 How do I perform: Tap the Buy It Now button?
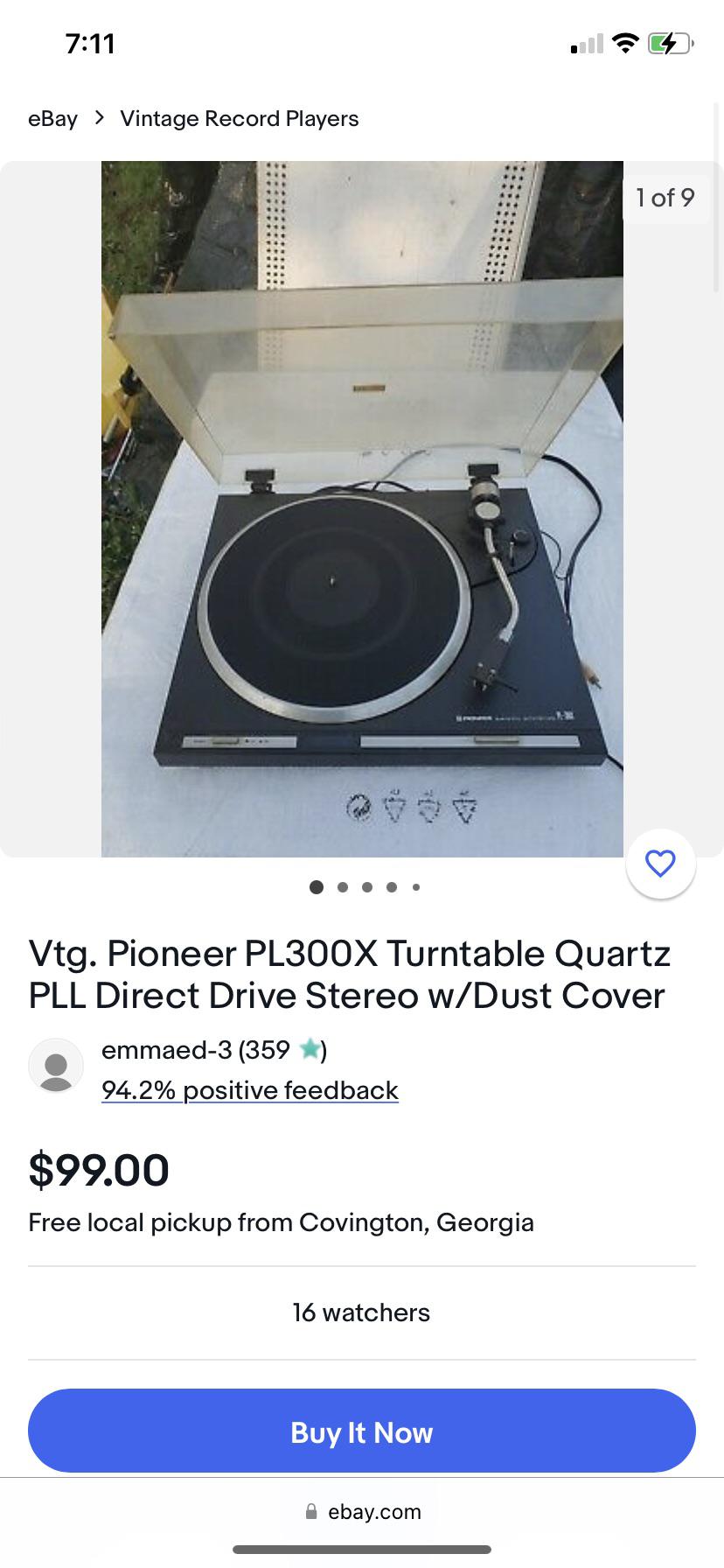coord(361,1431)
